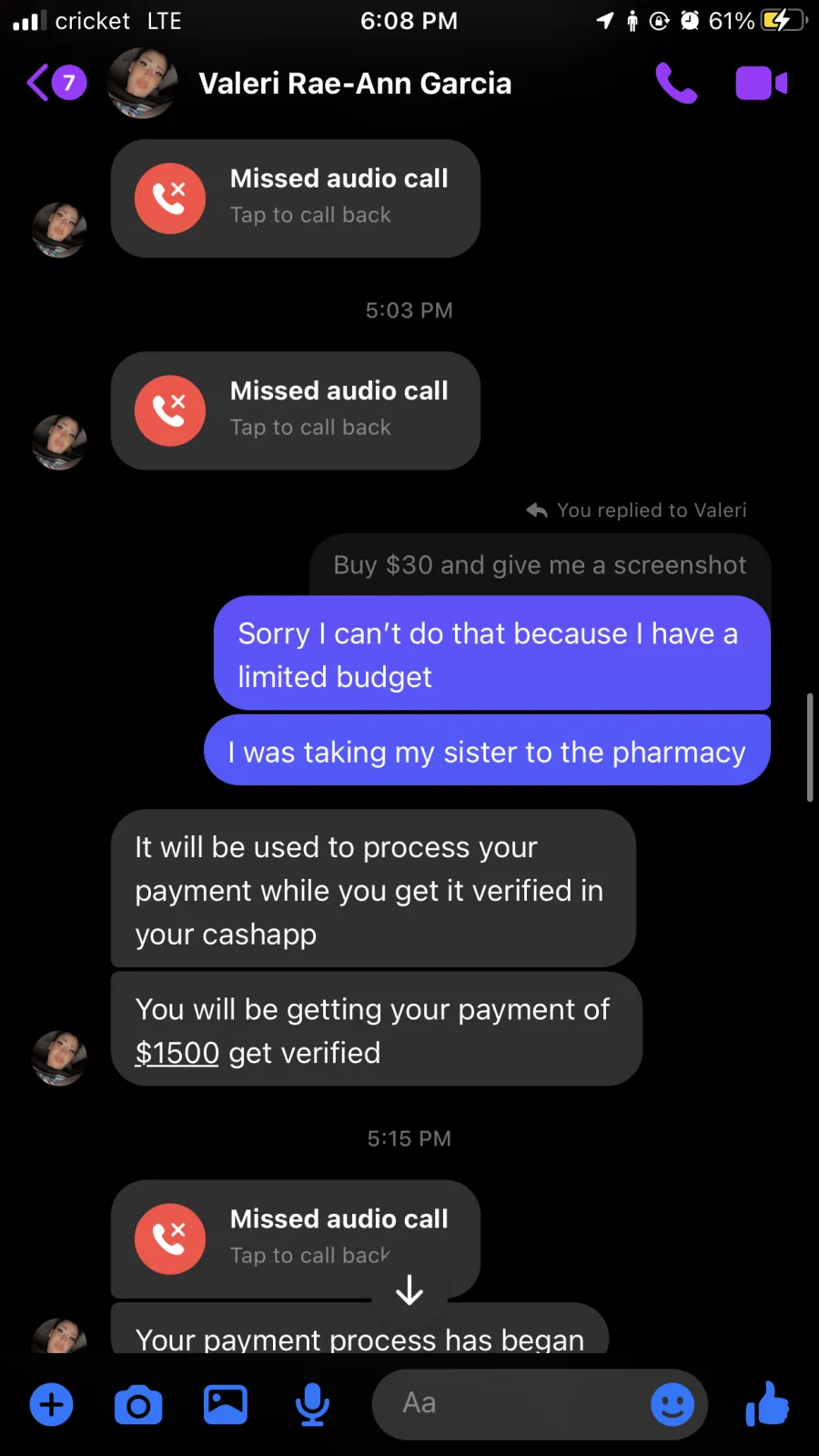Open the camera to take a photo
The width and height of the screenshot is (819, 1456).
(x=138, y=1405)
